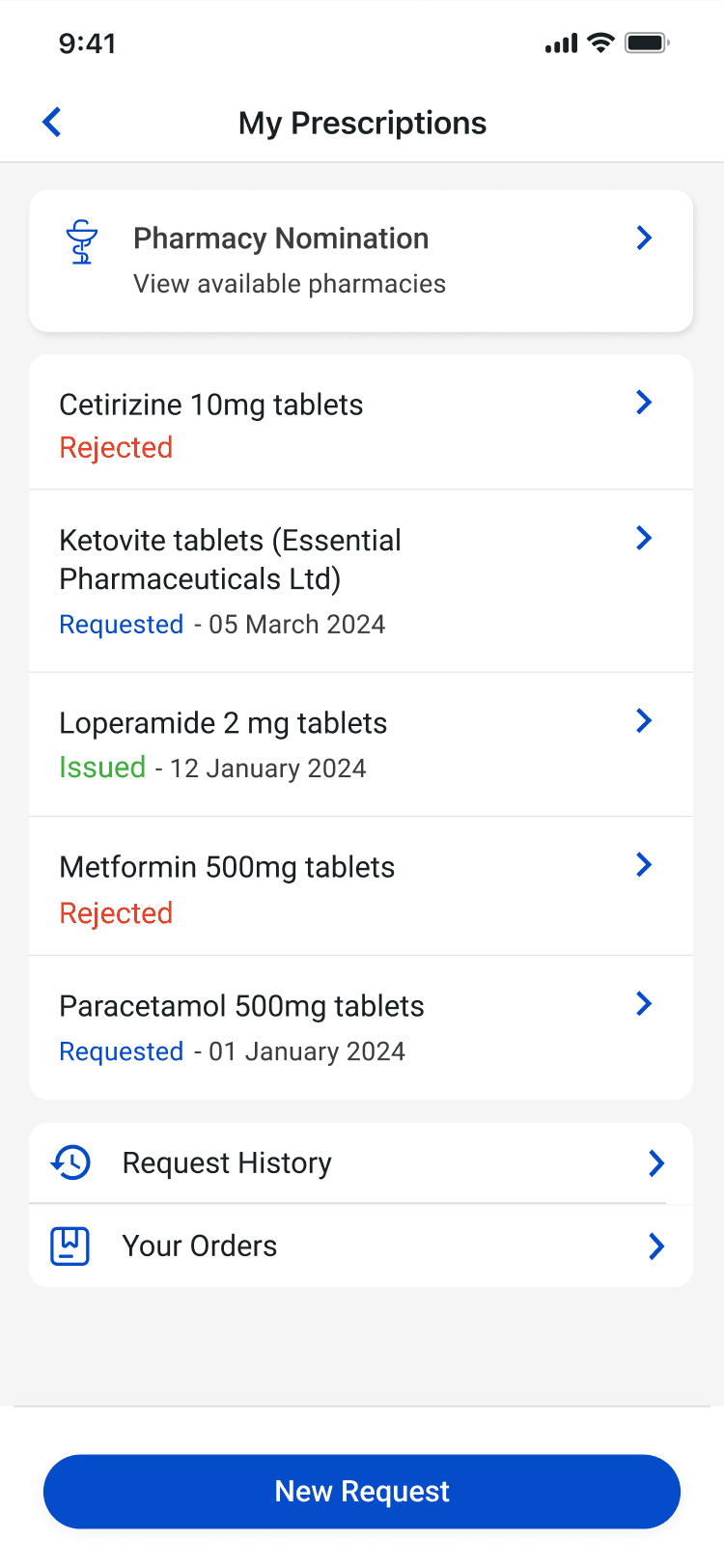Go back from My Prescriptions
The width and height of the screenshot is (724, 1568).
coord(52,123)
